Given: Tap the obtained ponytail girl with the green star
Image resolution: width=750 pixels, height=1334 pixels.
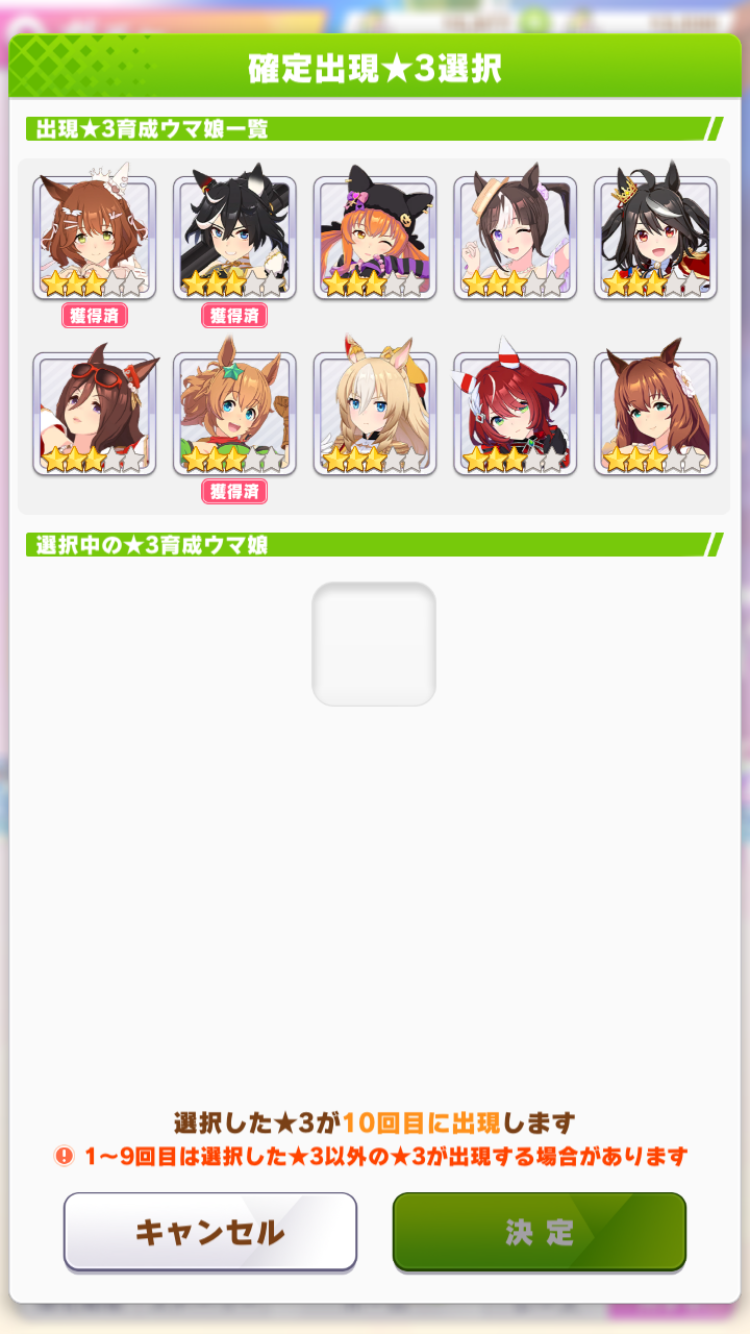Looking at the screenshot, I should (x=234, y=413).
